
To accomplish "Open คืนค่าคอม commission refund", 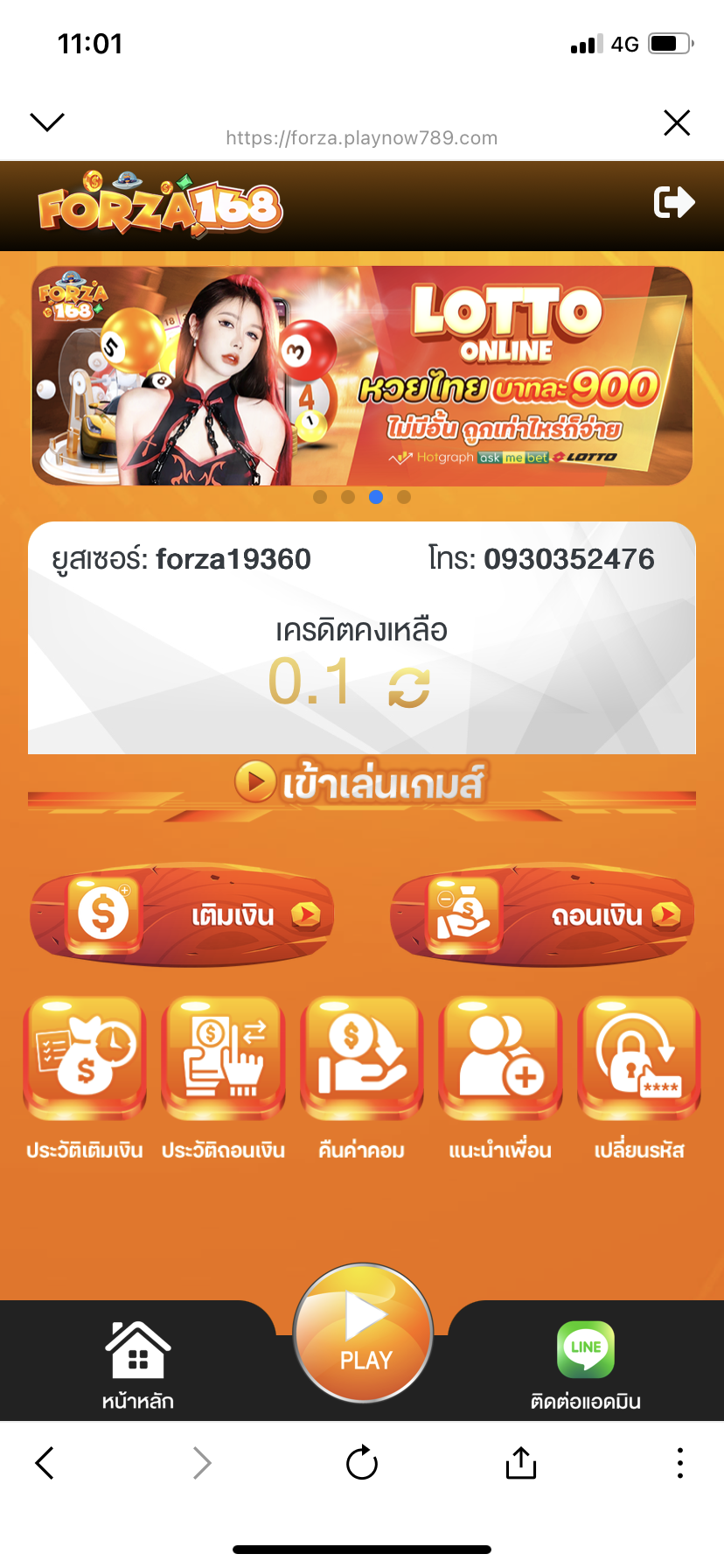I will coord(362,1078).
